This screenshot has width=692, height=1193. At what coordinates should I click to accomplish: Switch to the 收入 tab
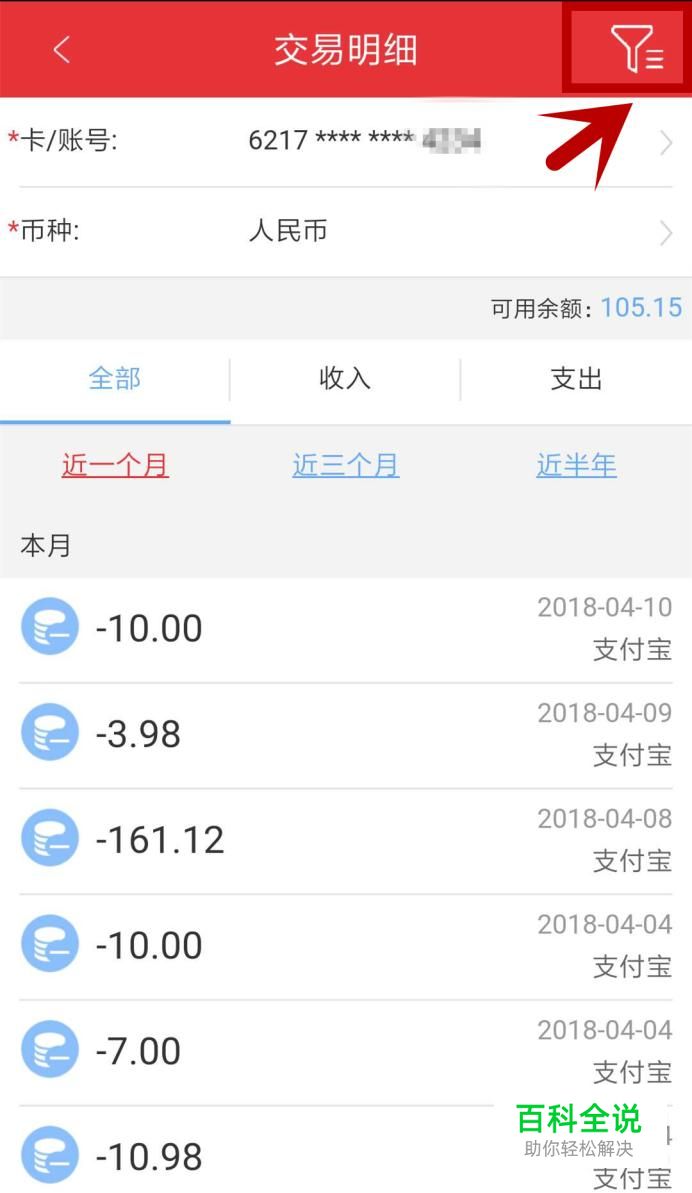click(345, 379)
